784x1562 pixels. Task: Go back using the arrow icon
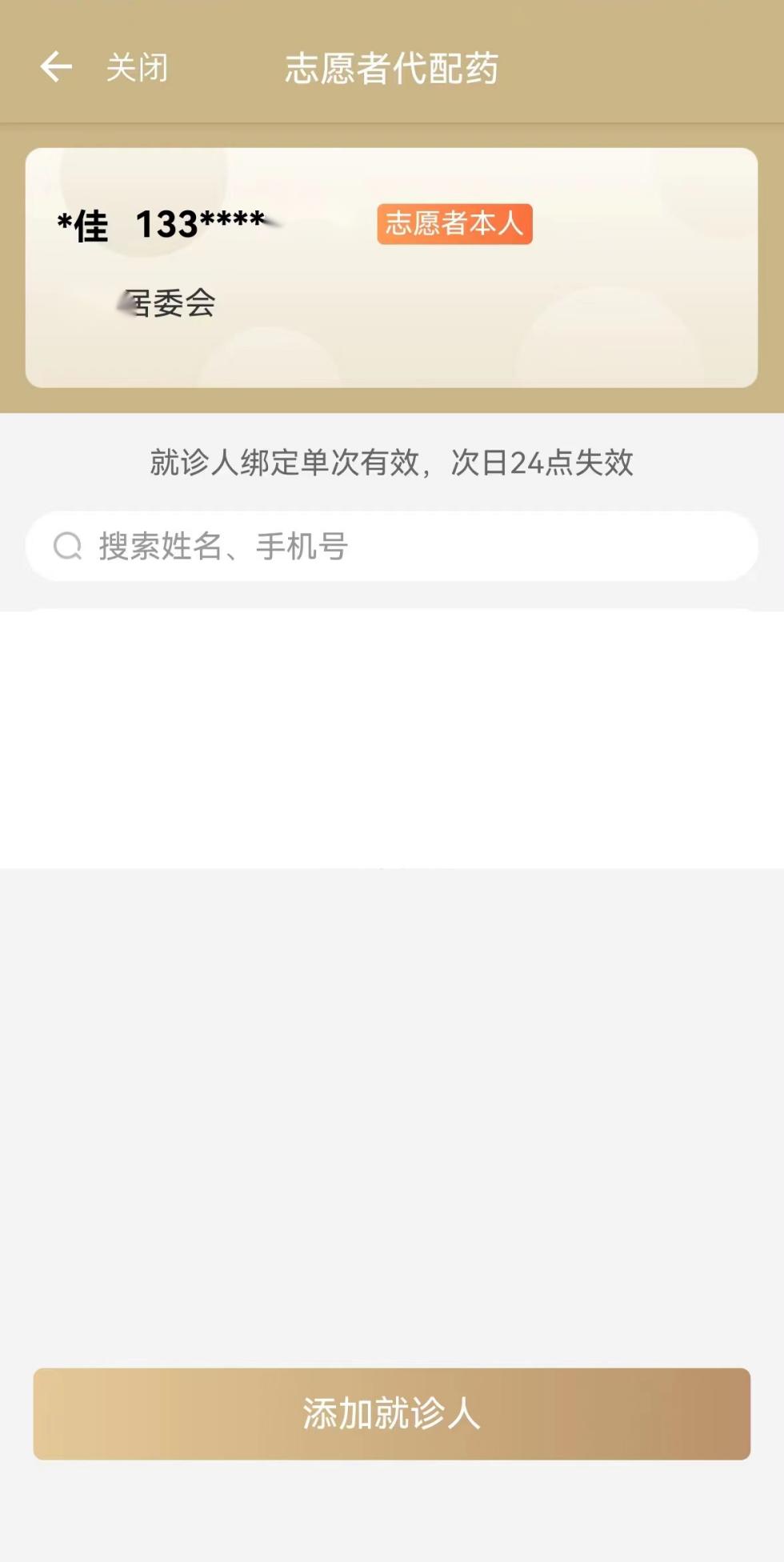[56, 67]
